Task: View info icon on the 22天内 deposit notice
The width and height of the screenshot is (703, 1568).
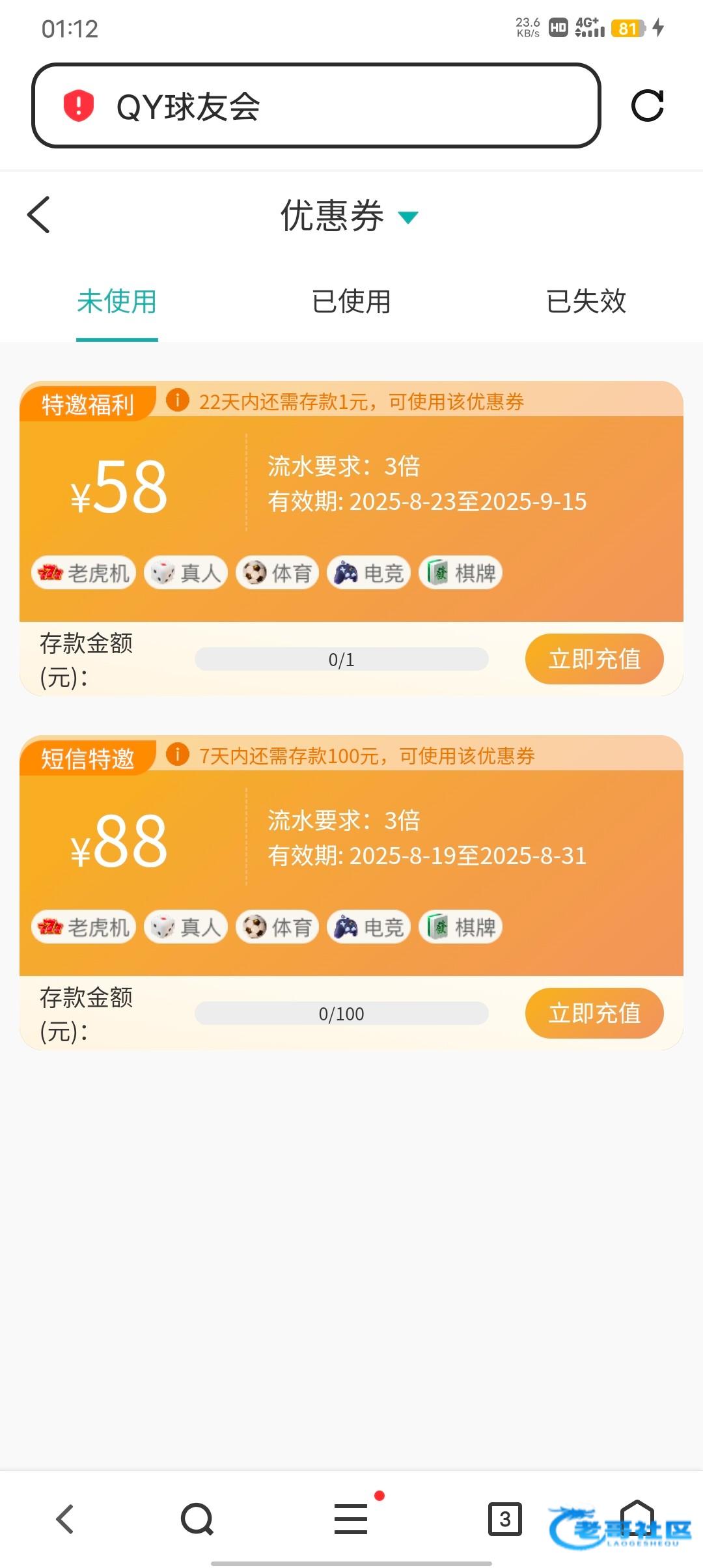Action: tap(178, 400)
